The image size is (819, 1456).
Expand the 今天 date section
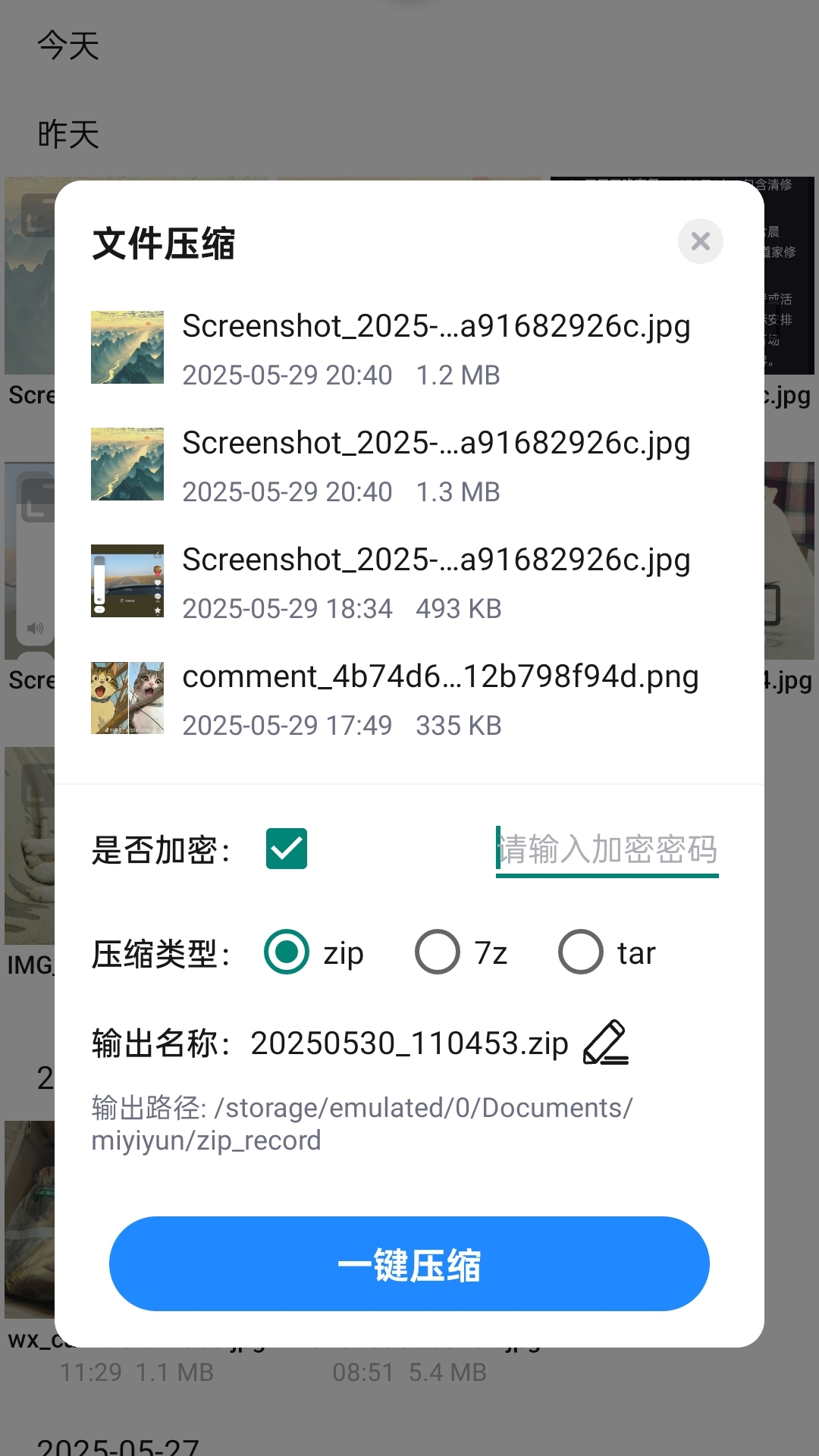click(x=67, y=47)
